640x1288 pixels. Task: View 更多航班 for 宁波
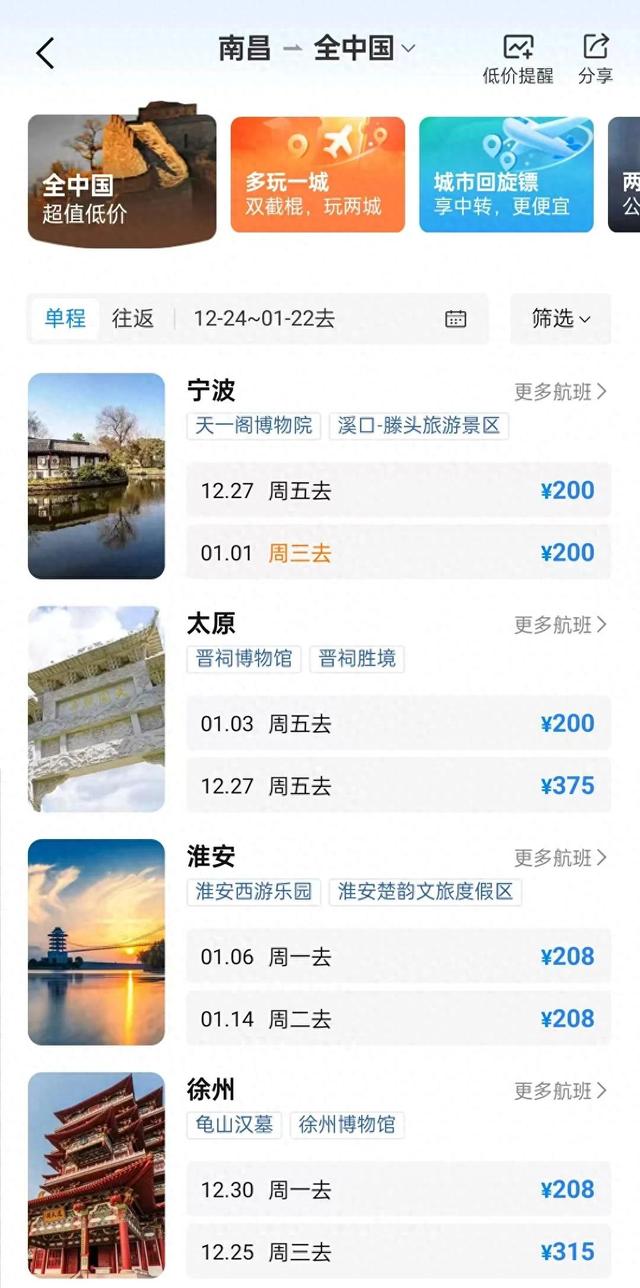(560, 392)
